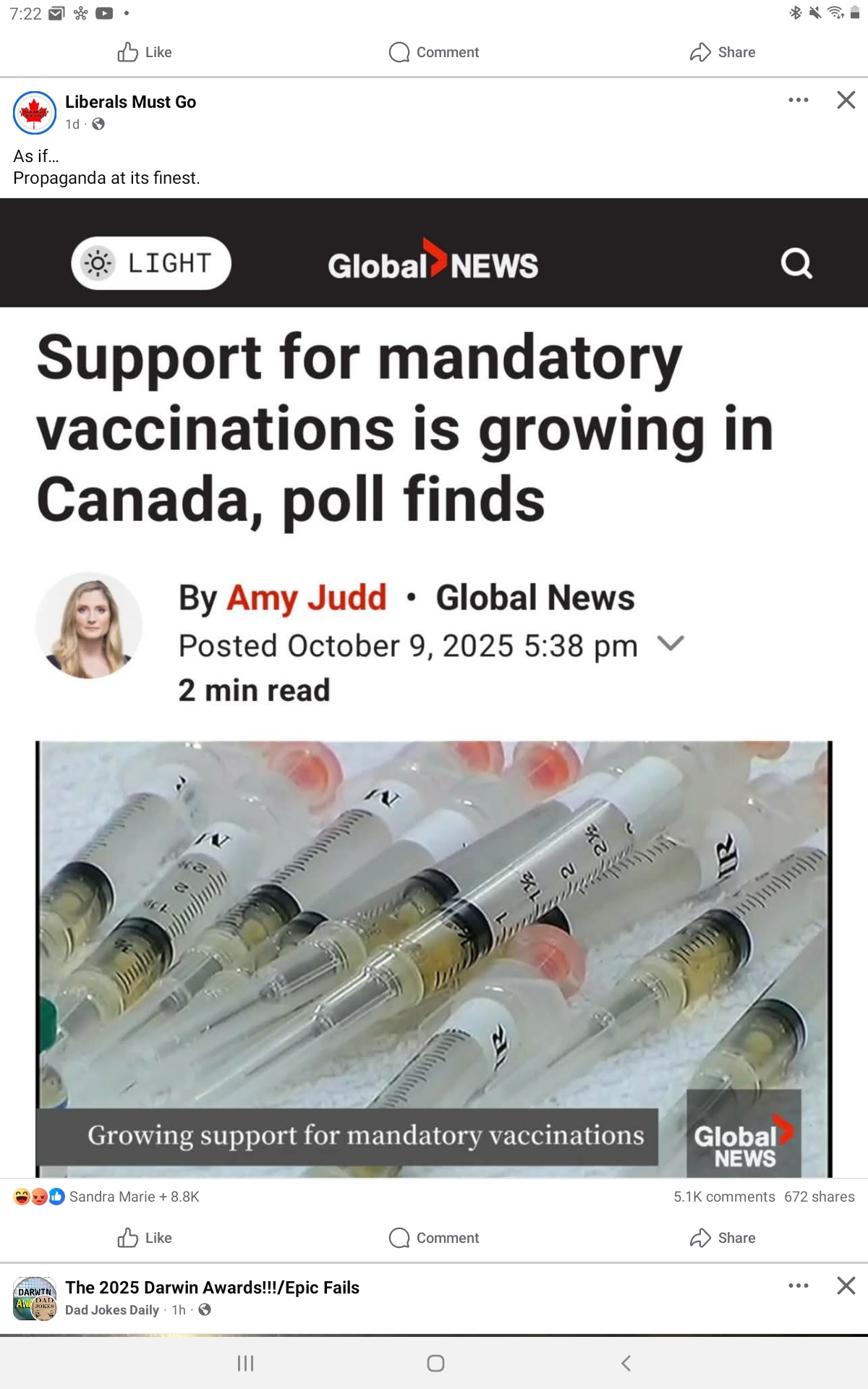
Task: Open Liberals Must Go page profile
Action: pyautogui.click(x=130, y=102)
